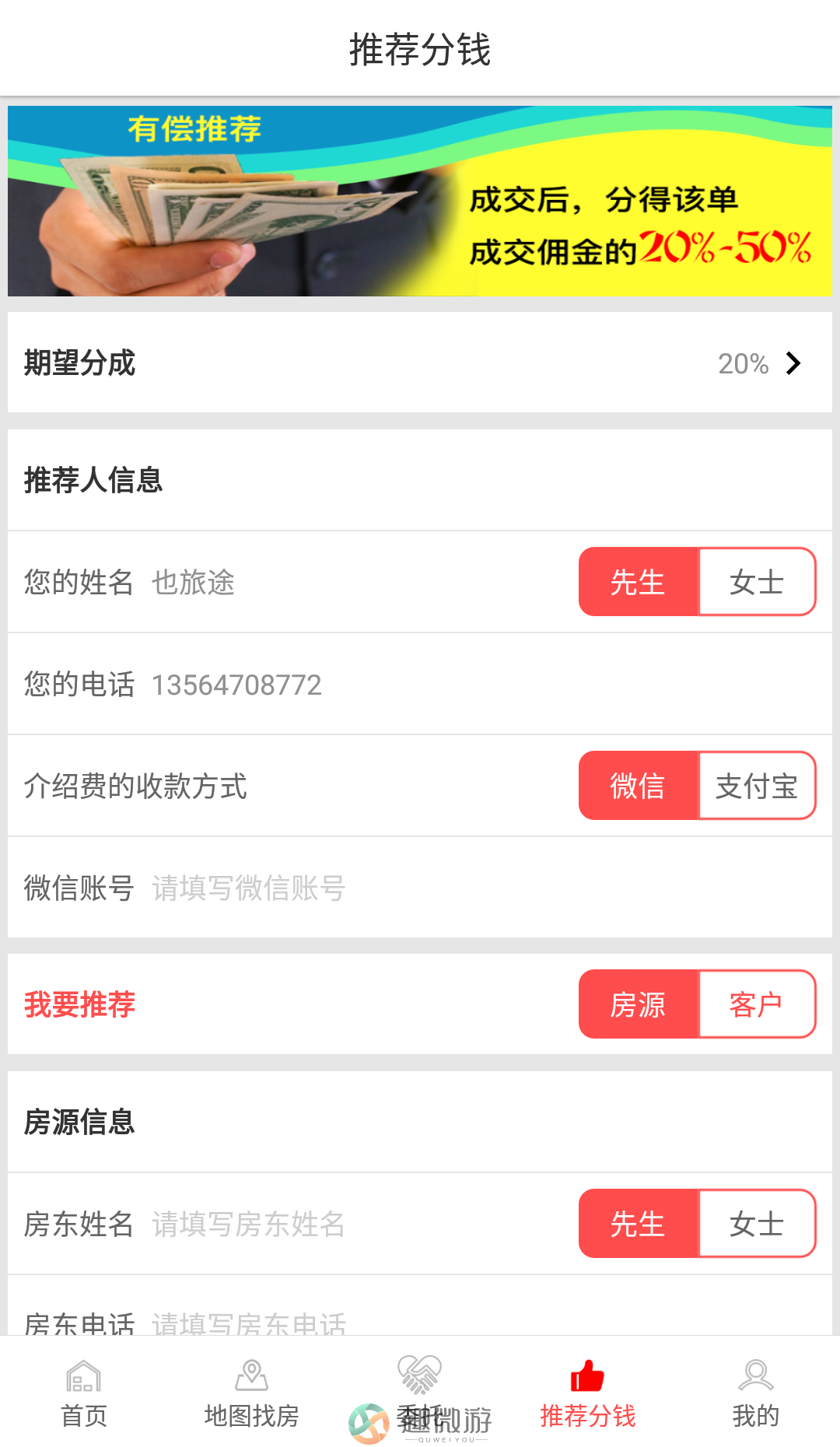
Task: Select 房源 to recommend
Action: 639,1004
